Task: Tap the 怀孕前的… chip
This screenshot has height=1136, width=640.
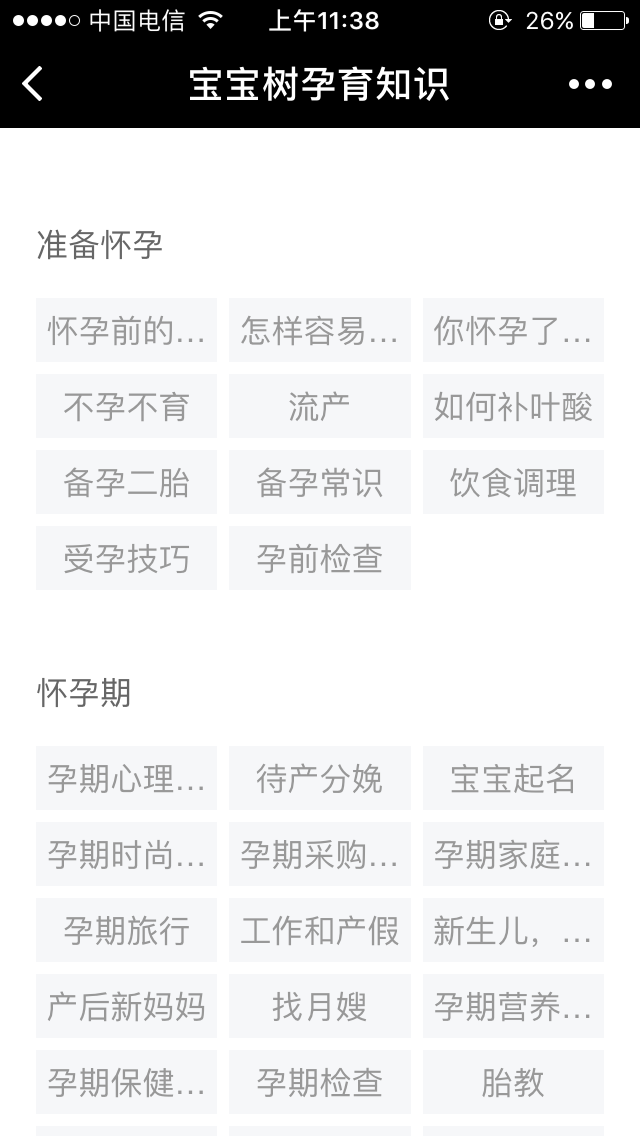Action: pos(126,330)
